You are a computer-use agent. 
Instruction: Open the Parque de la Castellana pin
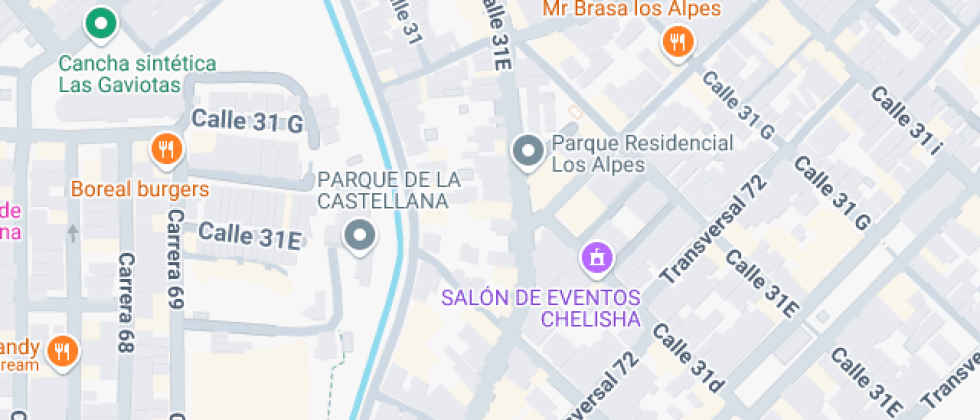click(x=359, y=237)
